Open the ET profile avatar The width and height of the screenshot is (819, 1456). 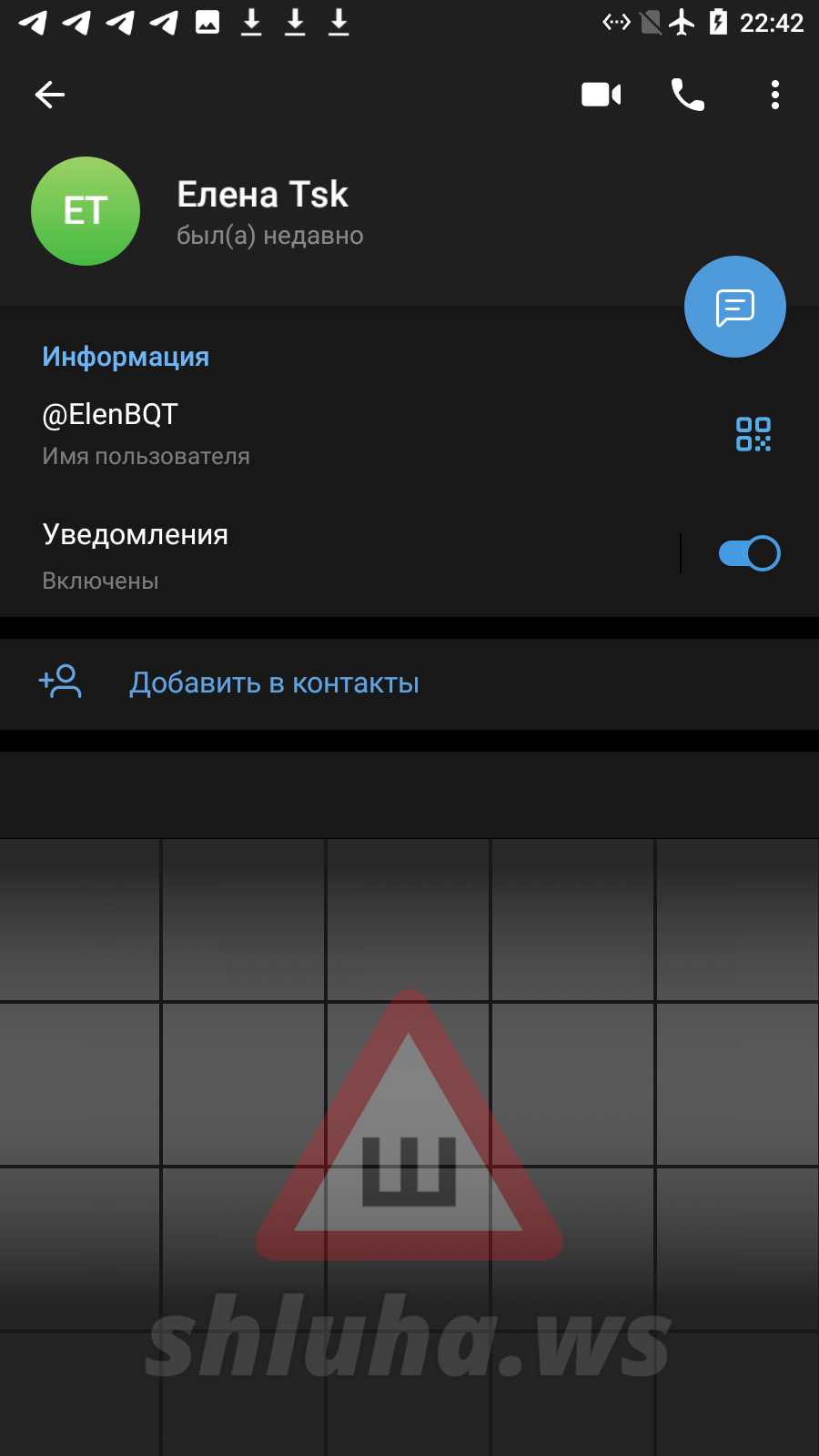coord(86,211)
